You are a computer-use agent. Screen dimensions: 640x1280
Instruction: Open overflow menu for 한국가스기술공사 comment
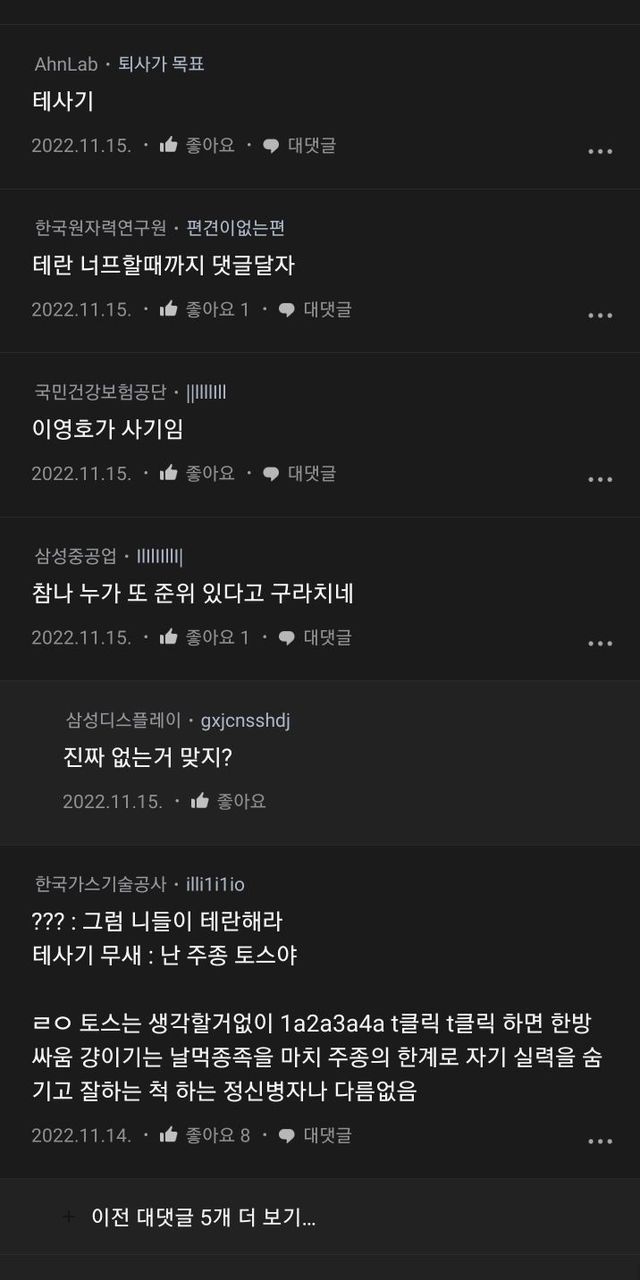[x=600, y=1142]
